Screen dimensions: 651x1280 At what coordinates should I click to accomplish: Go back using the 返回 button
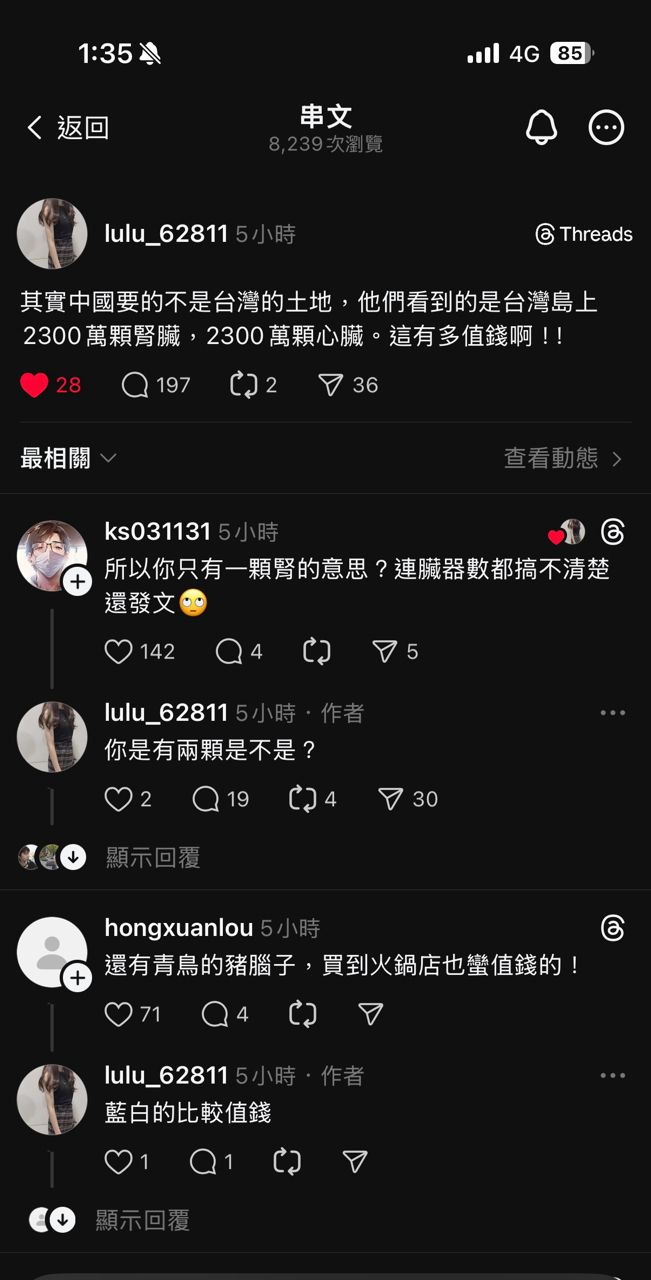[x=67, y=128]
